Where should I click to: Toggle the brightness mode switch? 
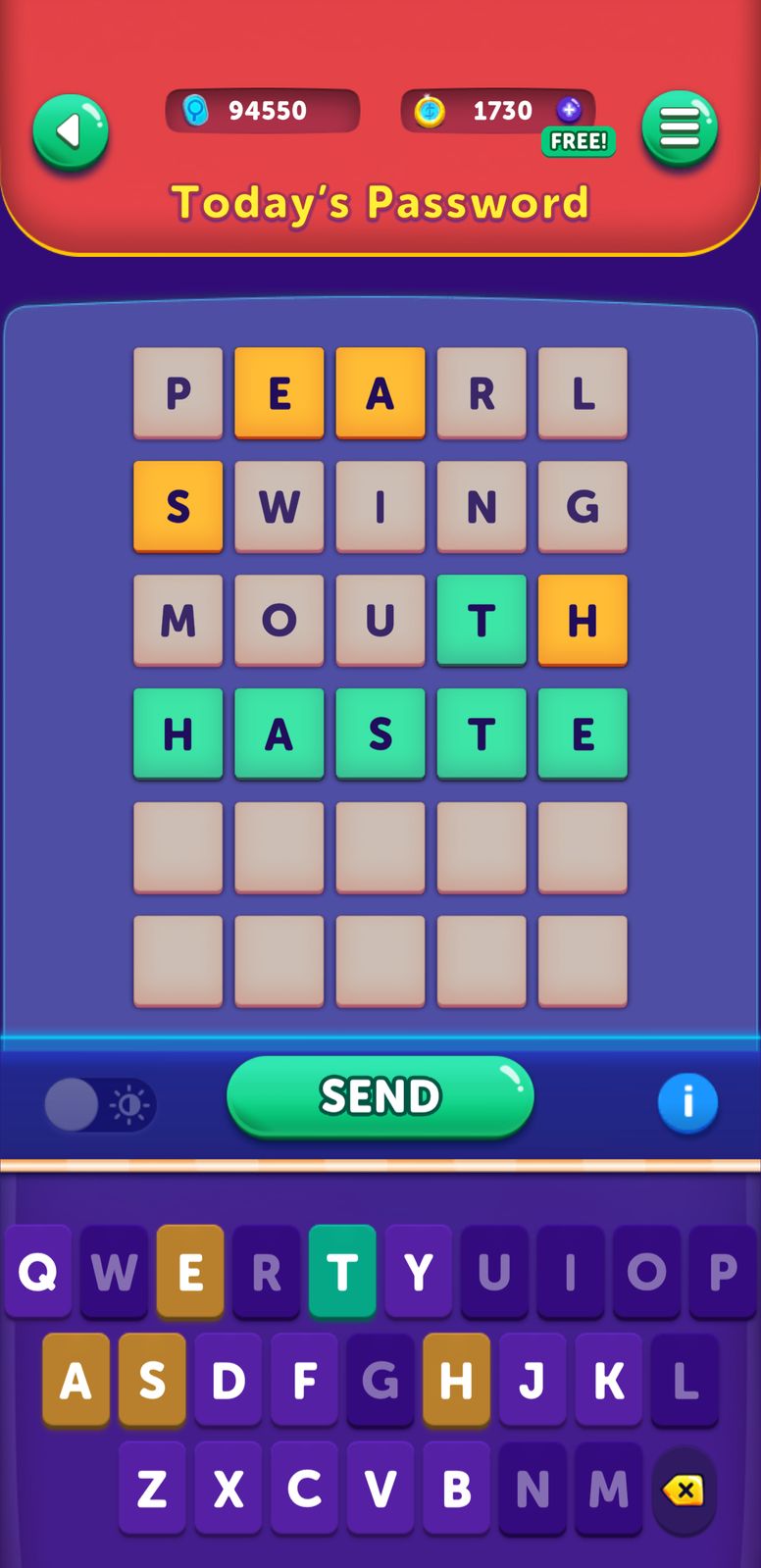point(100,1105)
